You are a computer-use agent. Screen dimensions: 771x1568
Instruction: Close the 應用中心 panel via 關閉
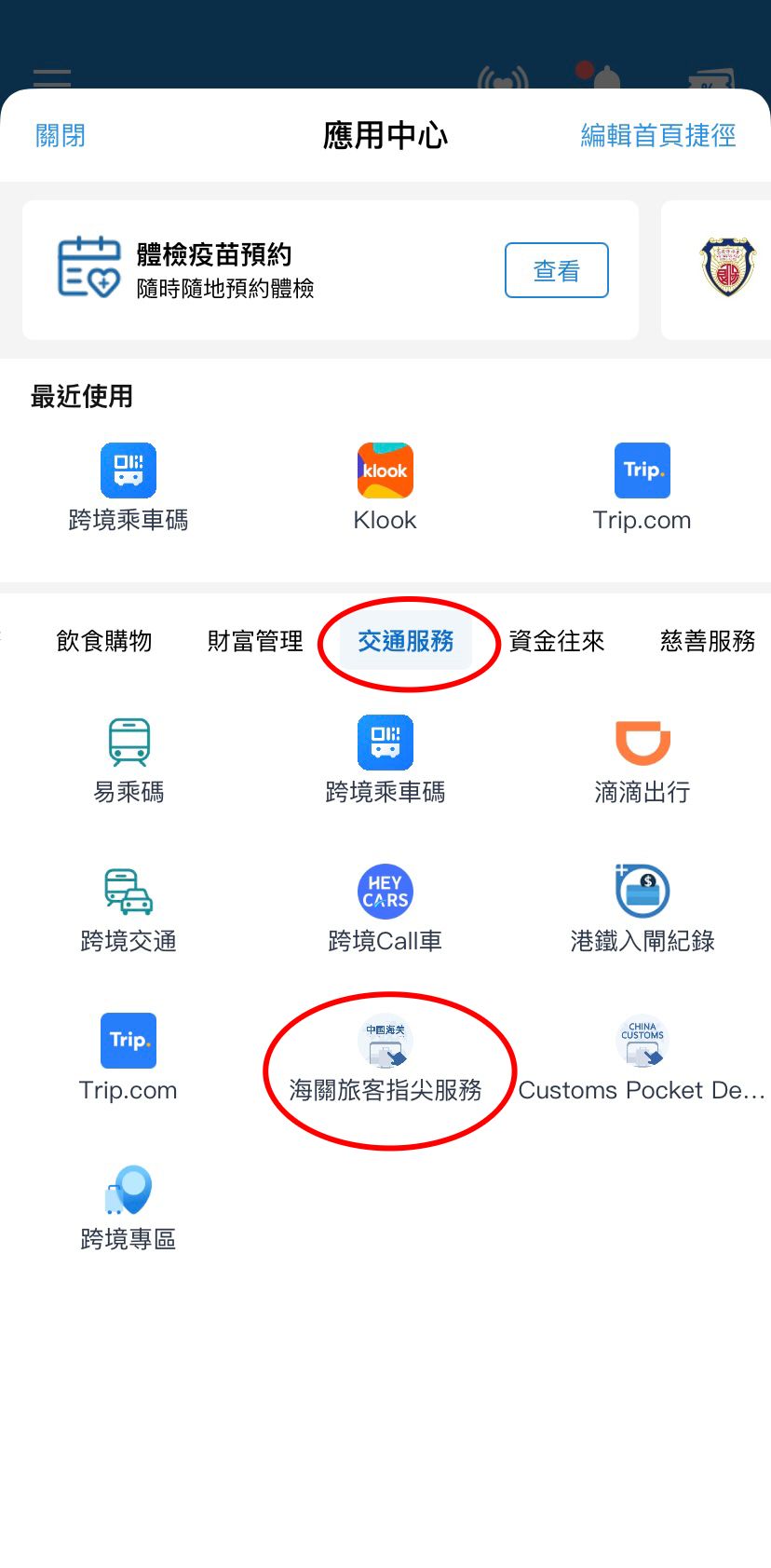coord(61,136)
